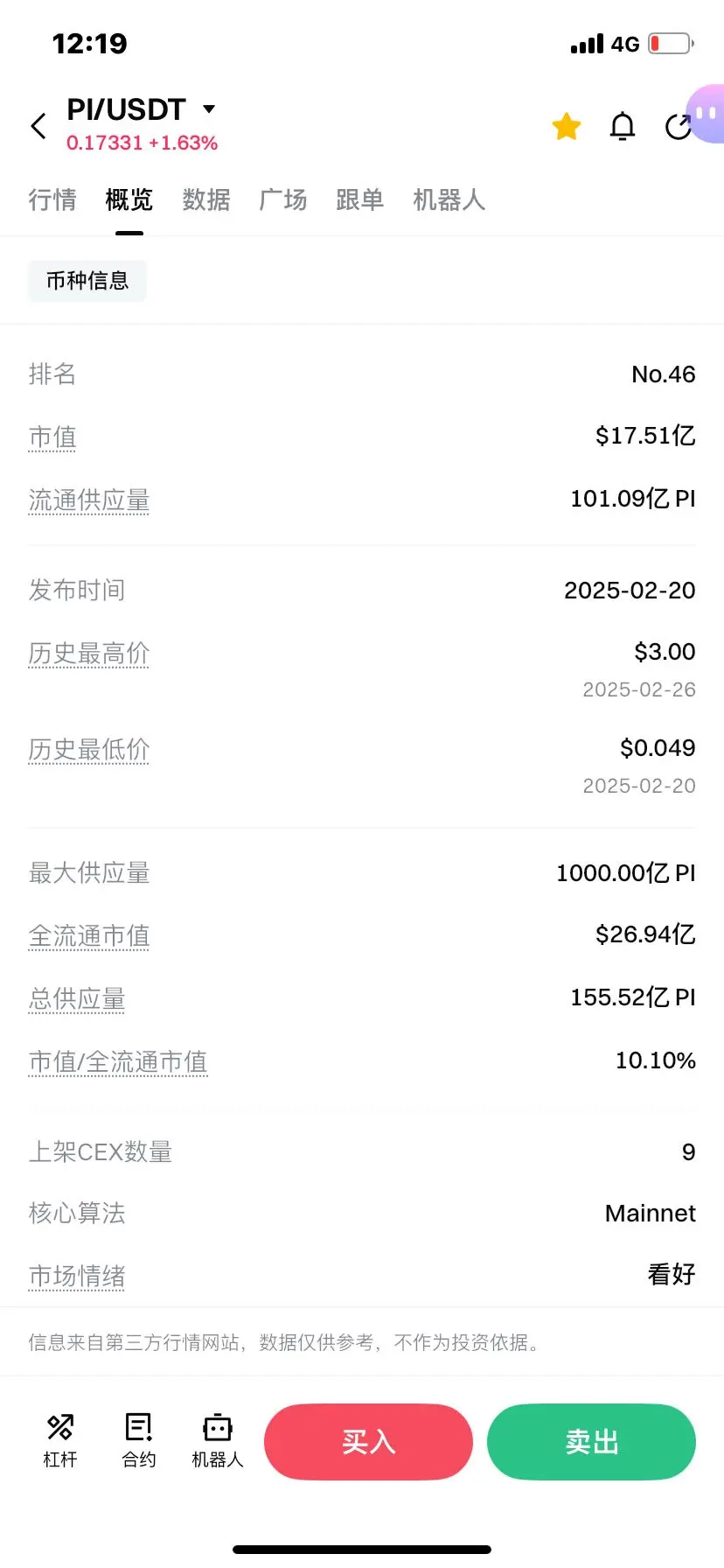This screenshot has width=724, height=1568.
Task: Open 合约 futures trading
Action: [x=139, y=1439]
